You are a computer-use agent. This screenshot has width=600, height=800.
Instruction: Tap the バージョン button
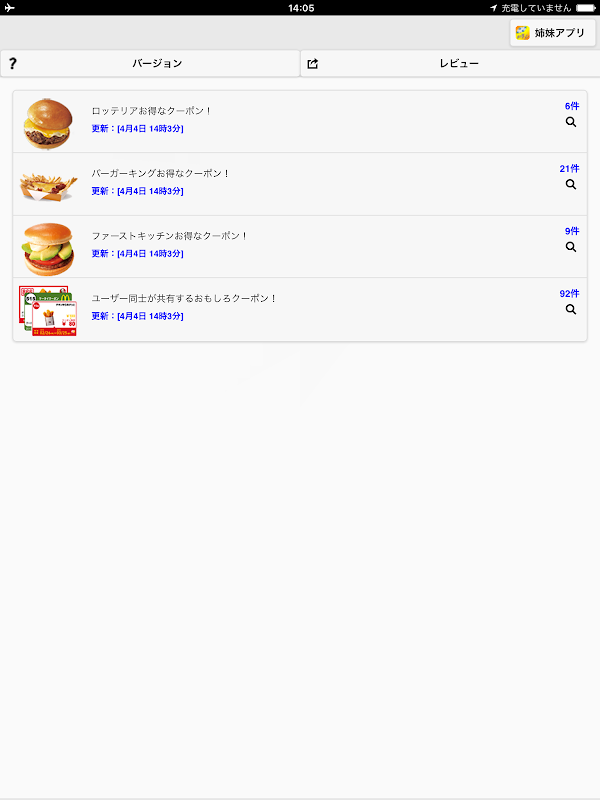point(150,64)
